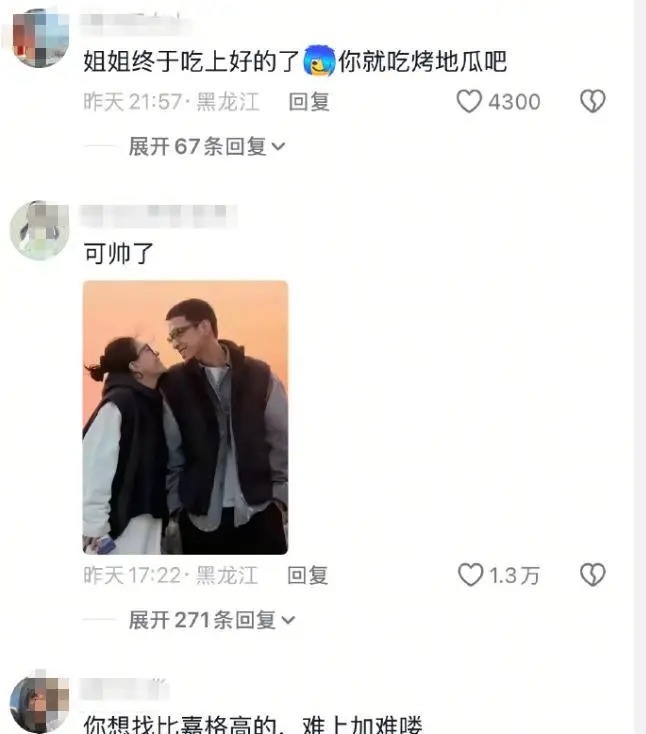This screenshot has width=646, height=734.
Task: Like the 可帅了 comment
Action: click(x=470, y=575)
